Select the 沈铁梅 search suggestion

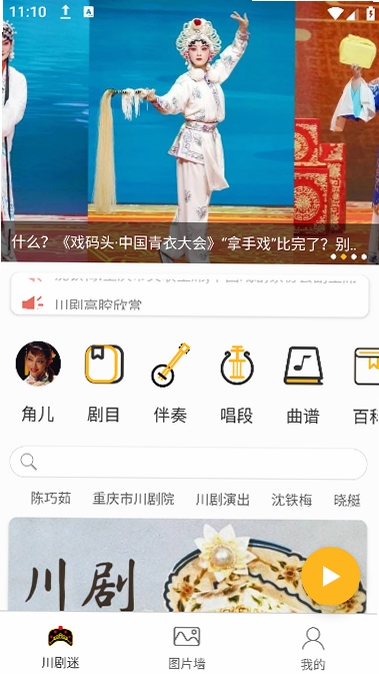(x=291, y=499)
